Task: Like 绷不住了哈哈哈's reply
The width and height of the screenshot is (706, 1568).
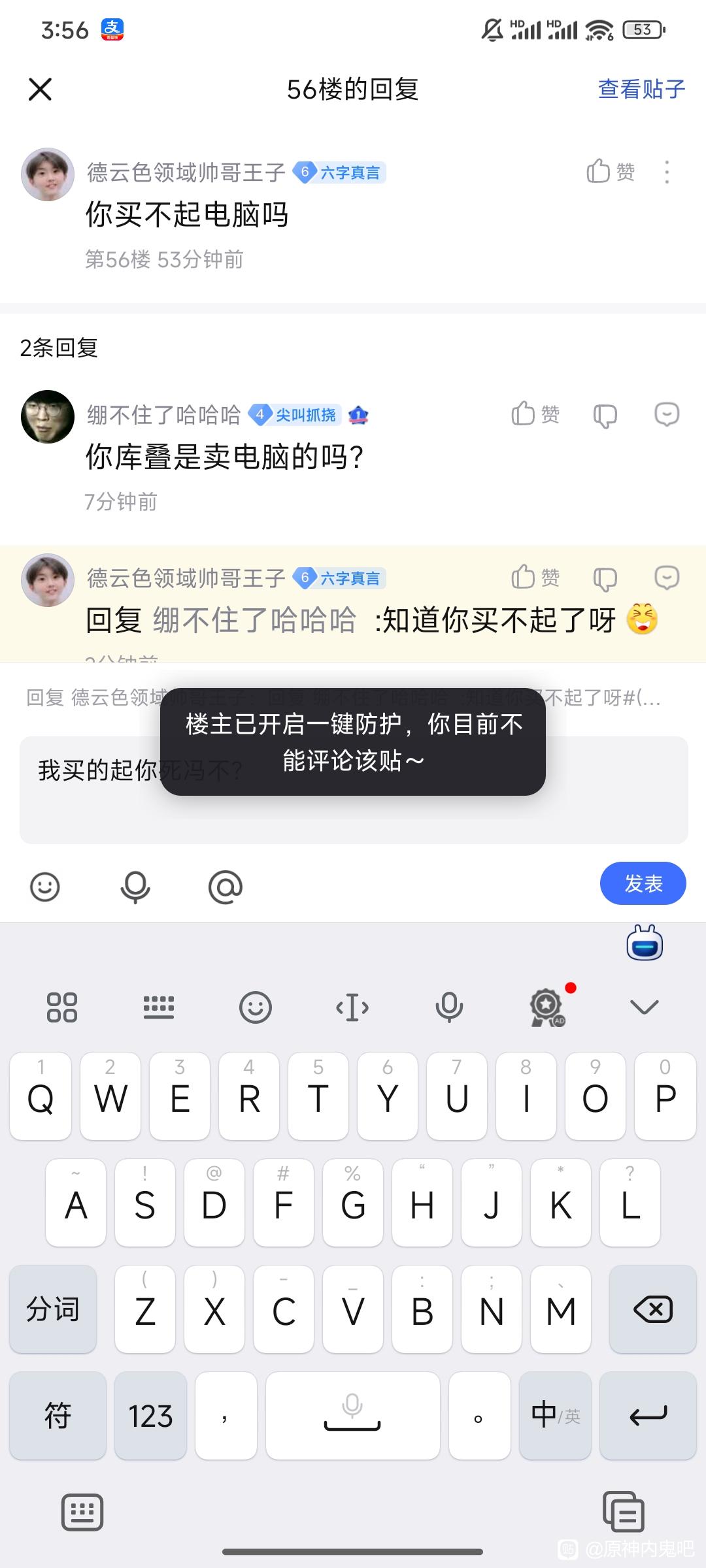Action: tap(535, 414)
